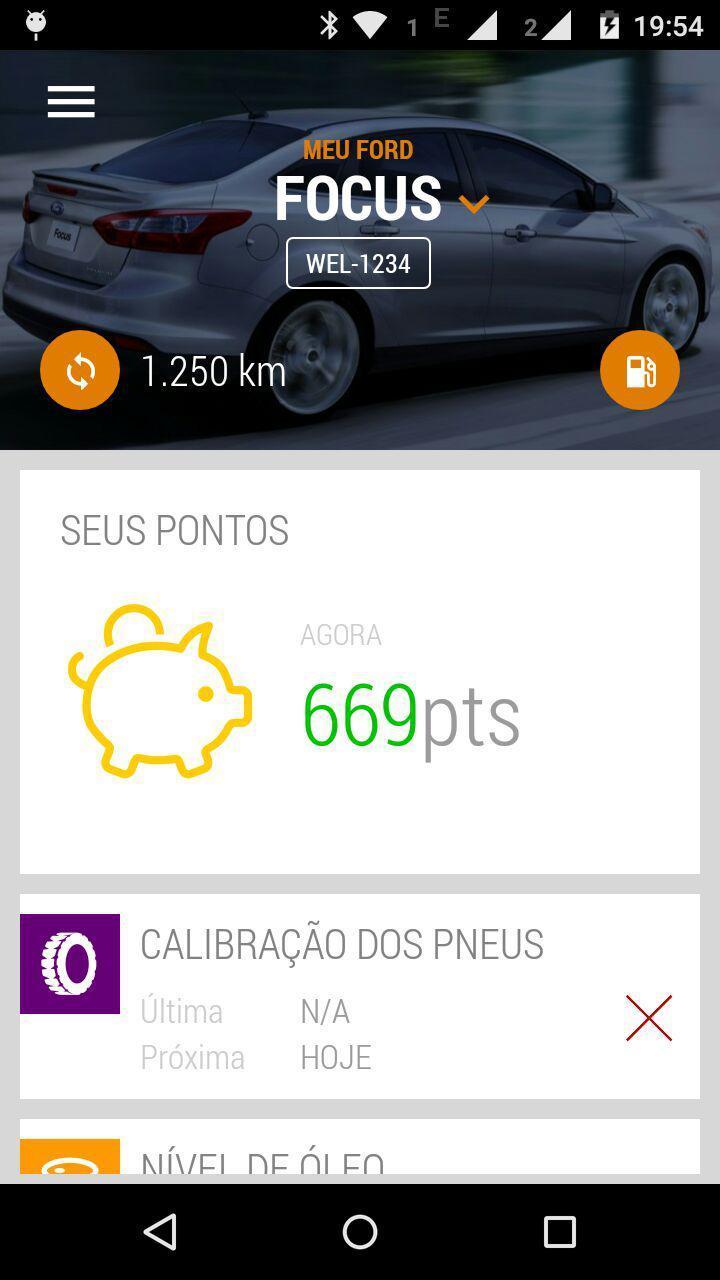
Task: Tap the Android back arrow
Action: (160, 1231)
